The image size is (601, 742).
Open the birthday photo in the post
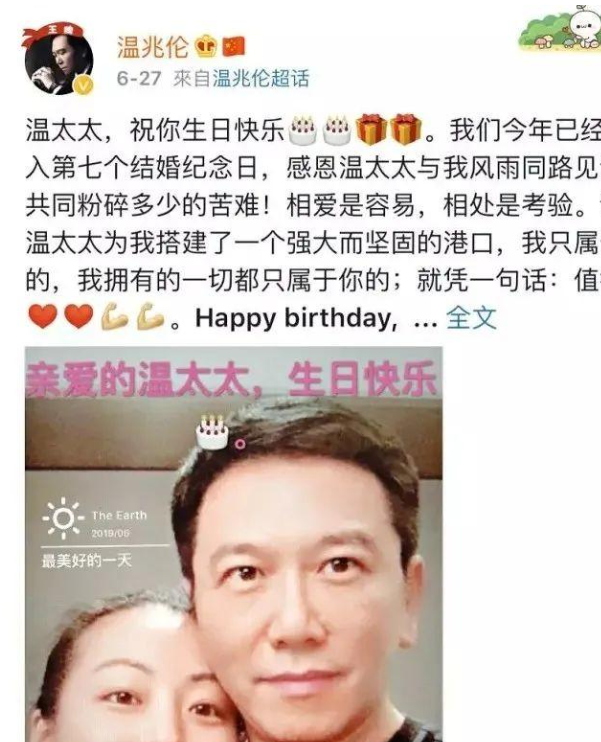(x=233, y=544)
